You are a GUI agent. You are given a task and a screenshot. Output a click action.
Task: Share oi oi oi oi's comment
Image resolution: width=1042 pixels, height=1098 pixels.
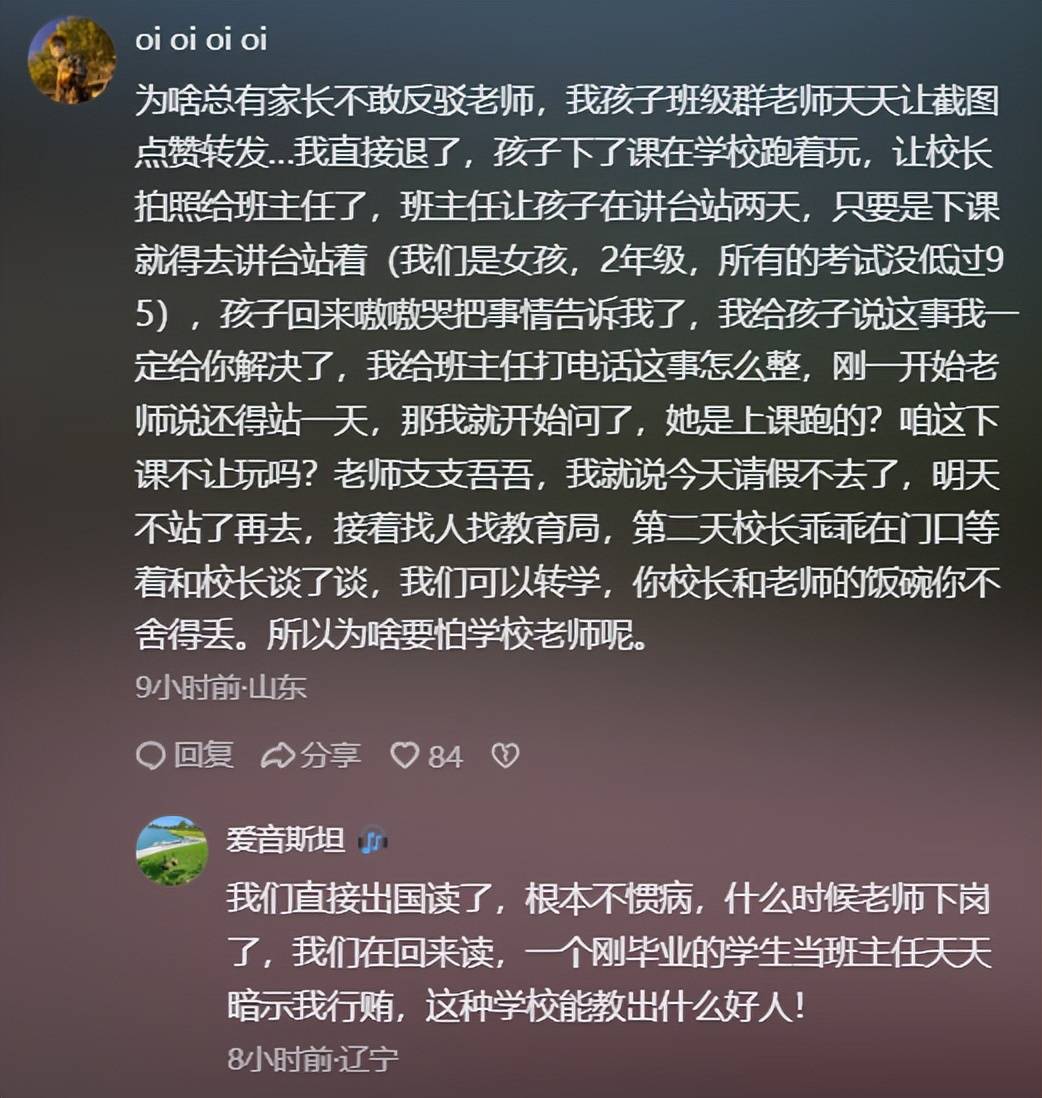click(x=310, y=755)
